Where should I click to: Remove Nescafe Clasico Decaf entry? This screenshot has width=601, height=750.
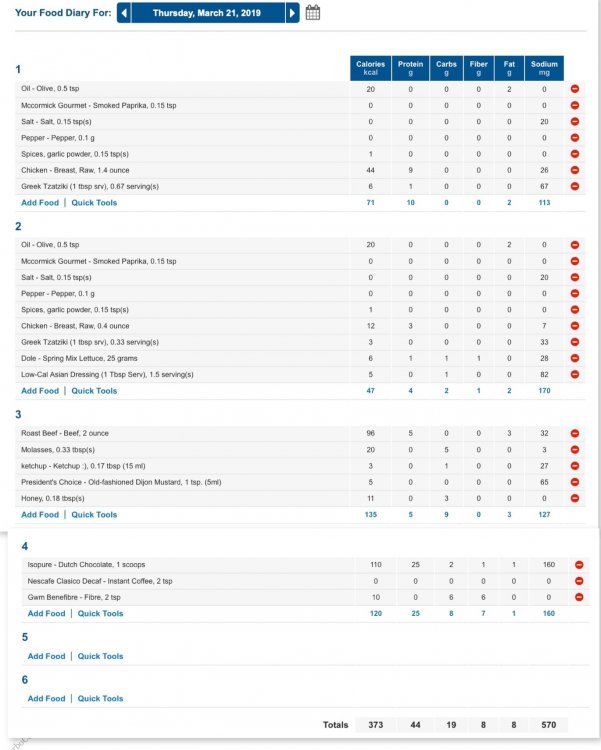tap(579, 581)
